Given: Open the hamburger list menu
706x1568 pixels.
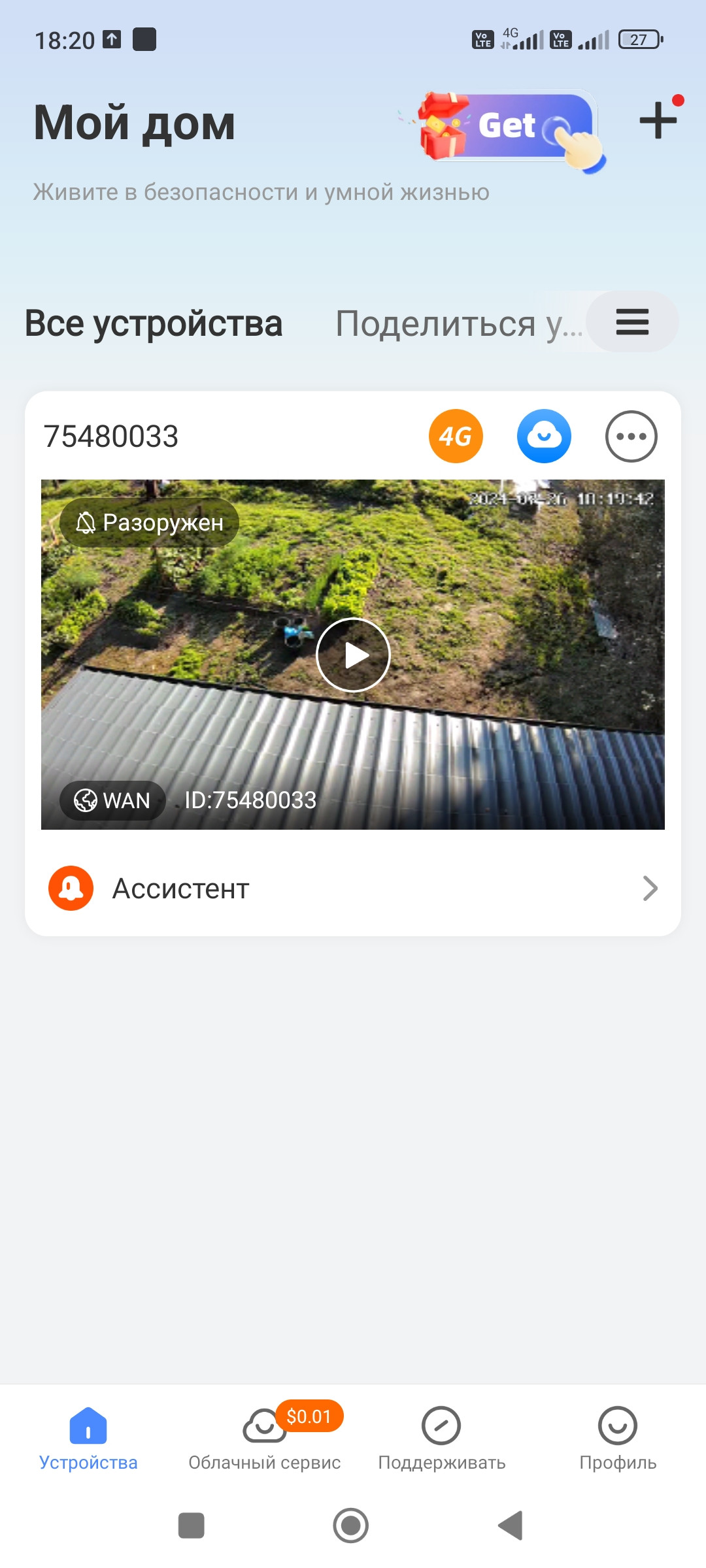Looking at the screenshot, I should (632, 322).
